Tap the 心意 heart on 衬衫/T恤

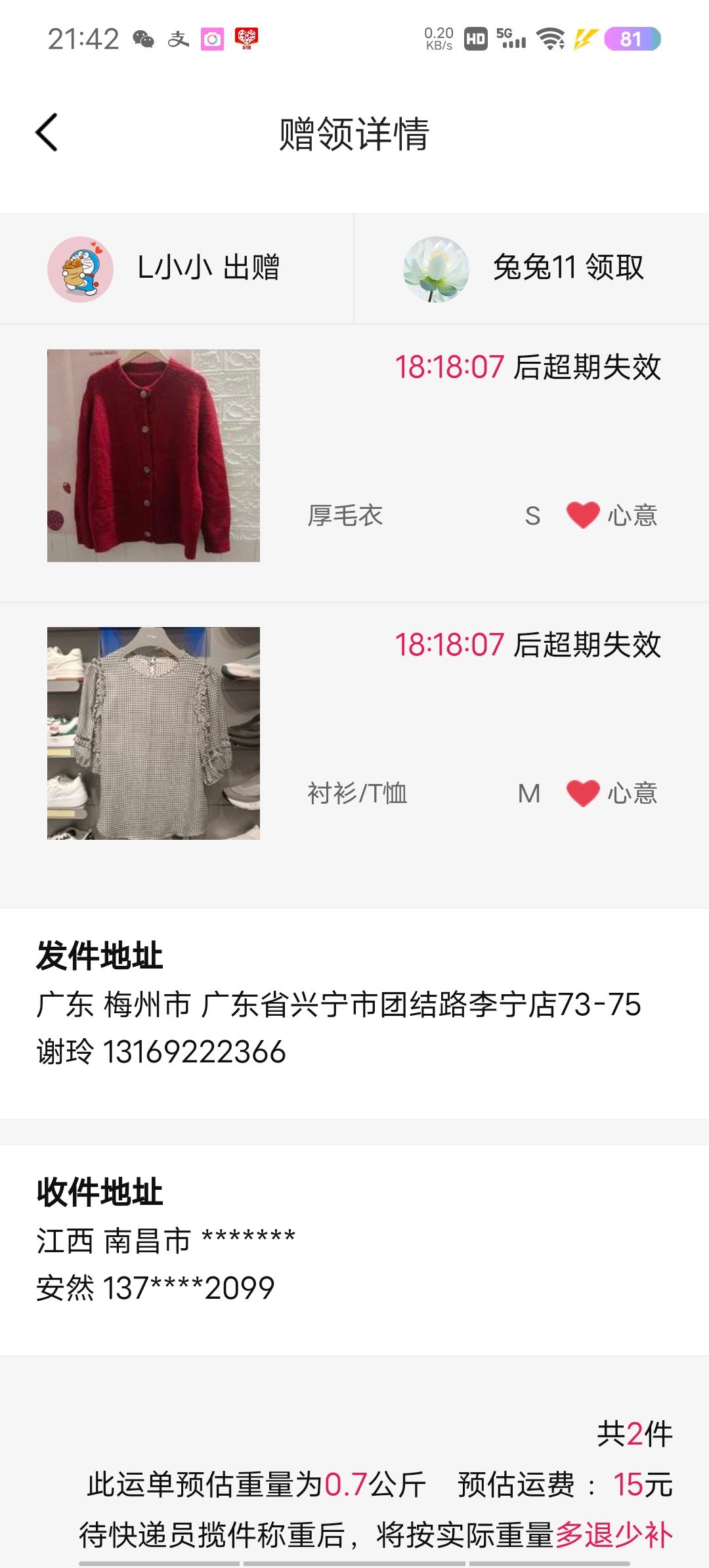[583, 793]
